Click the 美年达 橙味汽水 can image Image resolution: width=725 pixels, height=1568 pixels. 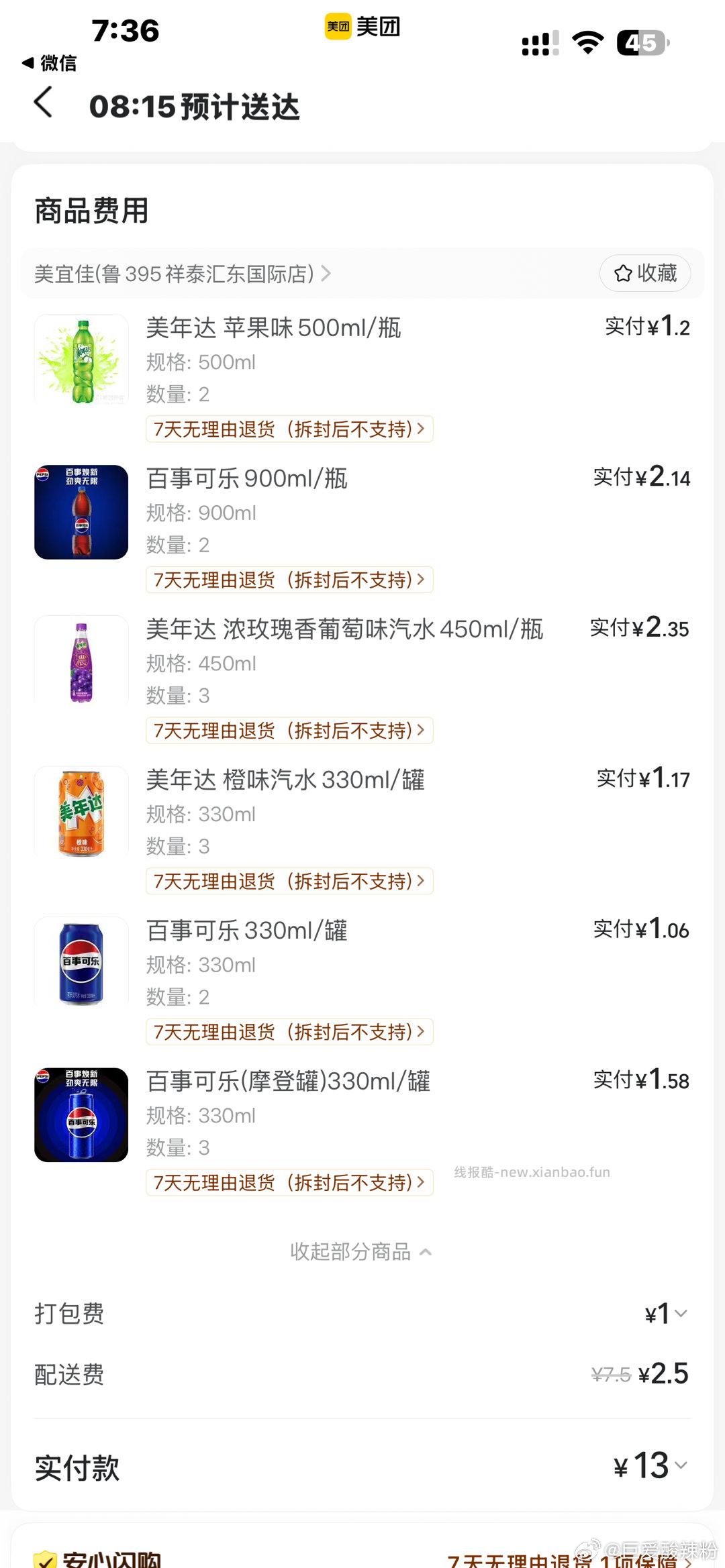click(x=81, y=813)
